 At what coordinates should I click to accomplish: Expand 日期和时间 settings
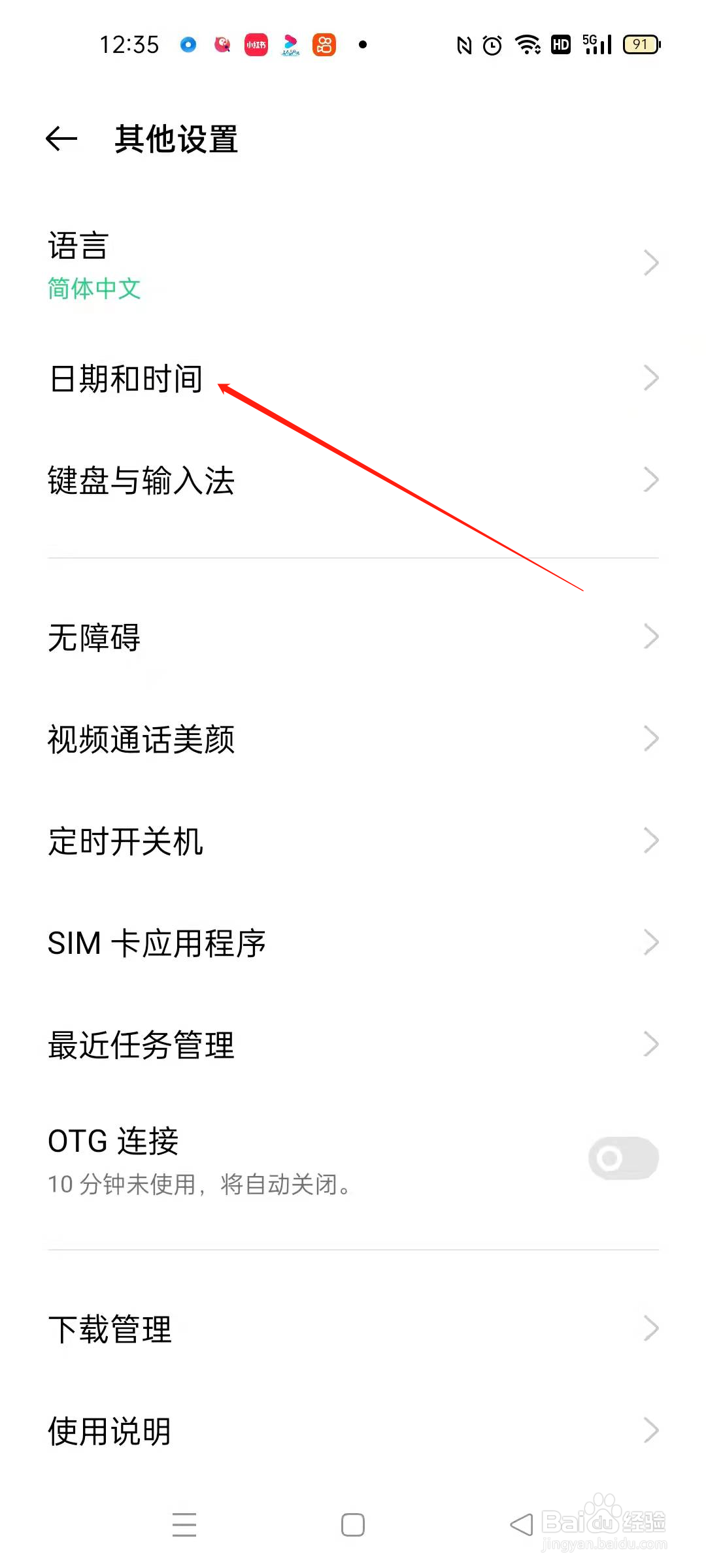353,378
